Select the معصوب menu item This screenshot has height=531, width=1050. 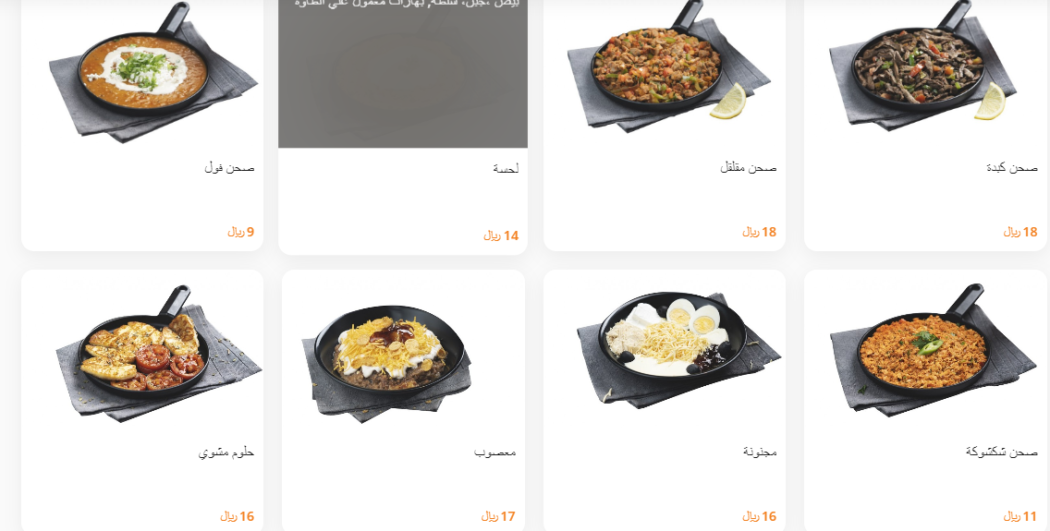coord(403,400)
